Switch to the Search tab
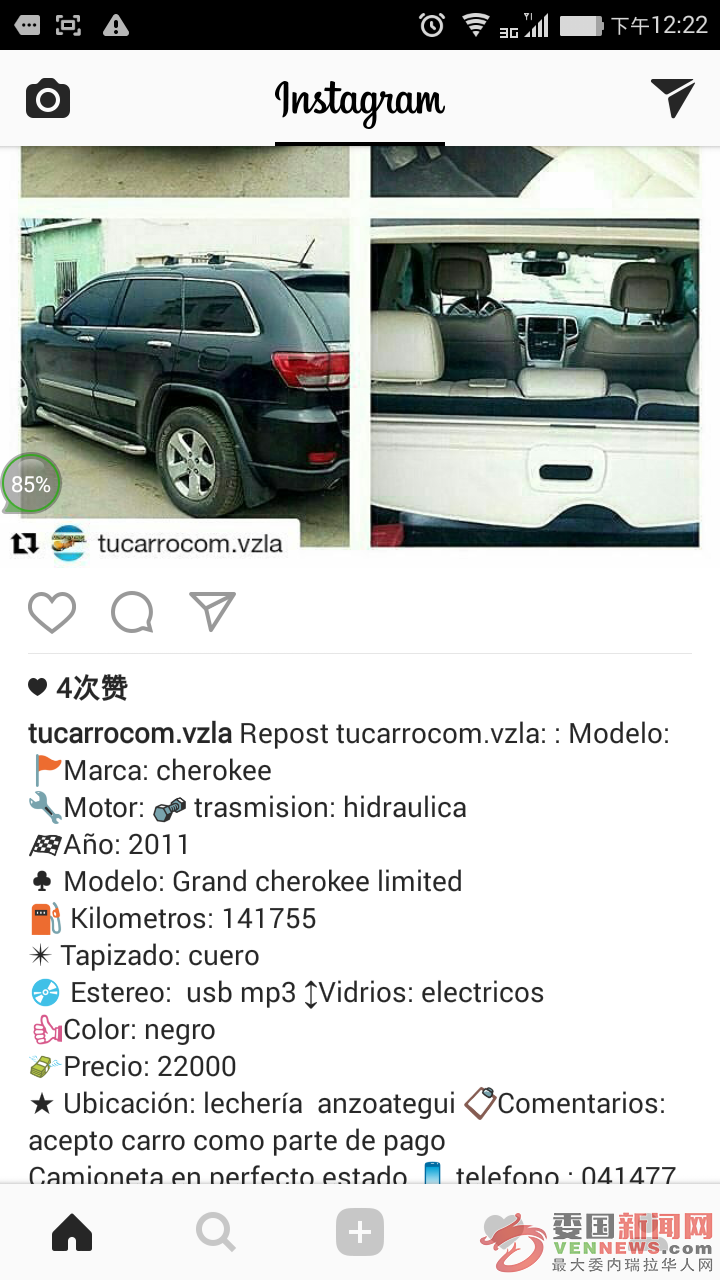 point(215,1232)
